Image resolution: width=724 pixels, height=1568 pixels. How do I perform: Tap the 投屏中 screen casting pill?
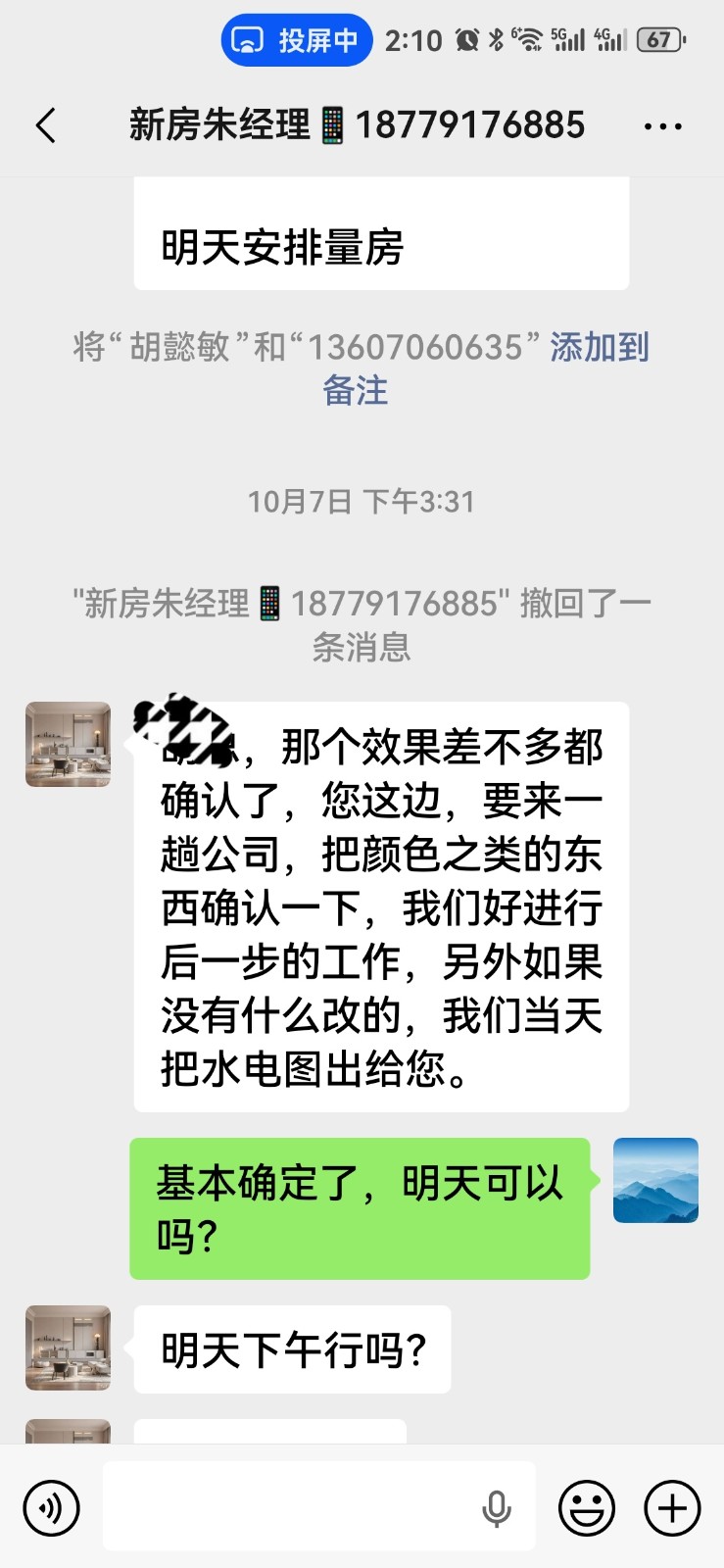pos(297,40)
